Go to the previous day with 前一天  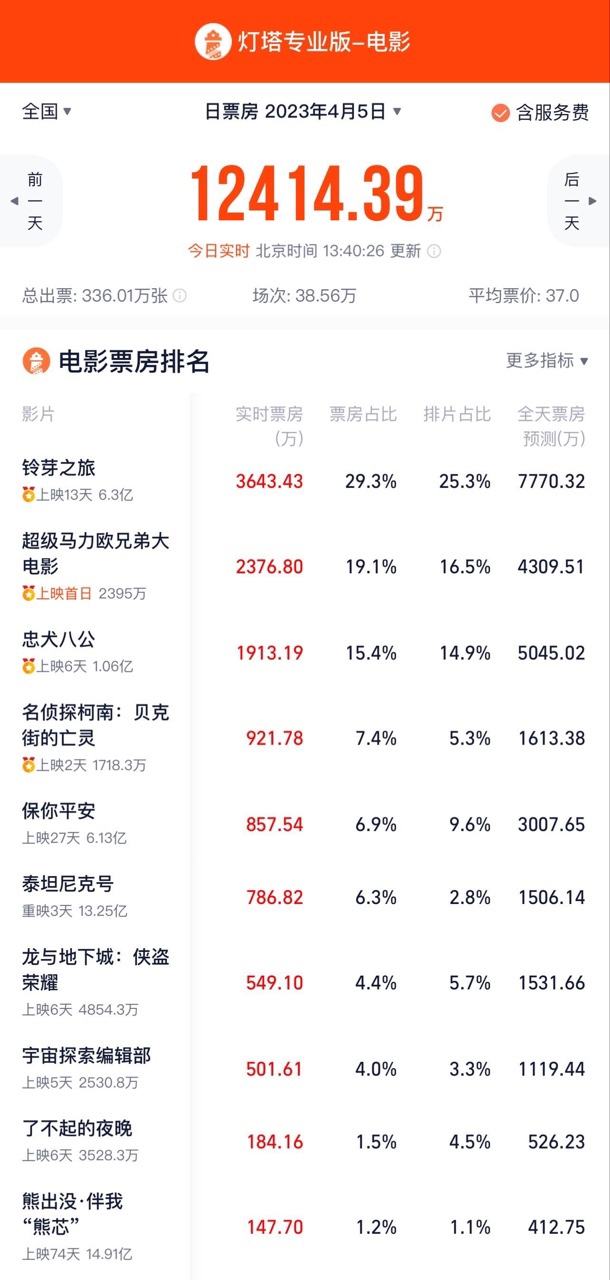click(33, 201)
